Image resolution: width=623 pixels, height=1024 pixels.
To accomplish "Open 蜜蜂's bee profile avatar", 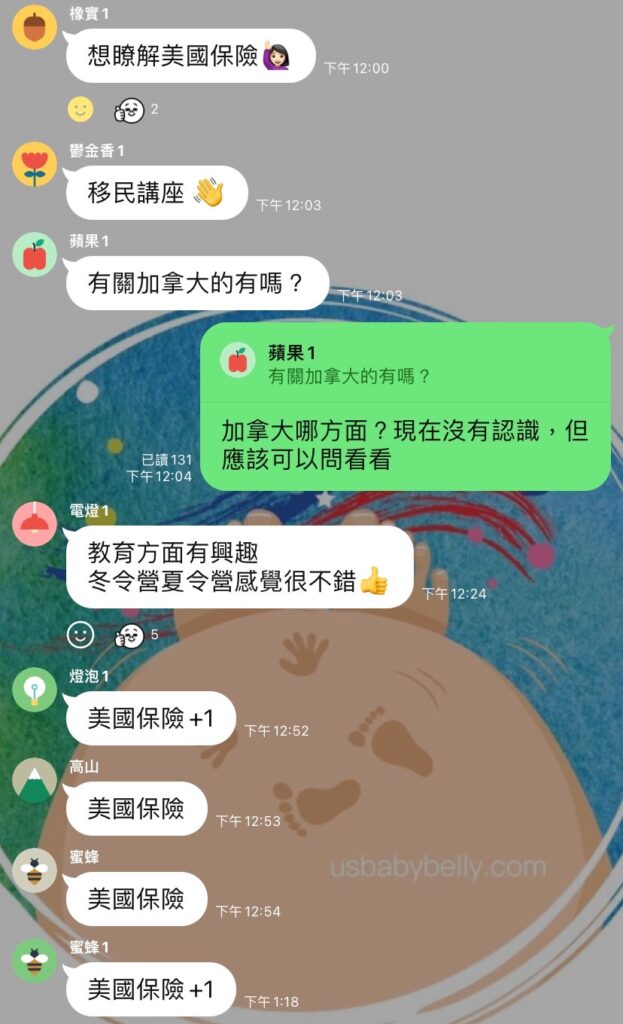I will (34, 871).
